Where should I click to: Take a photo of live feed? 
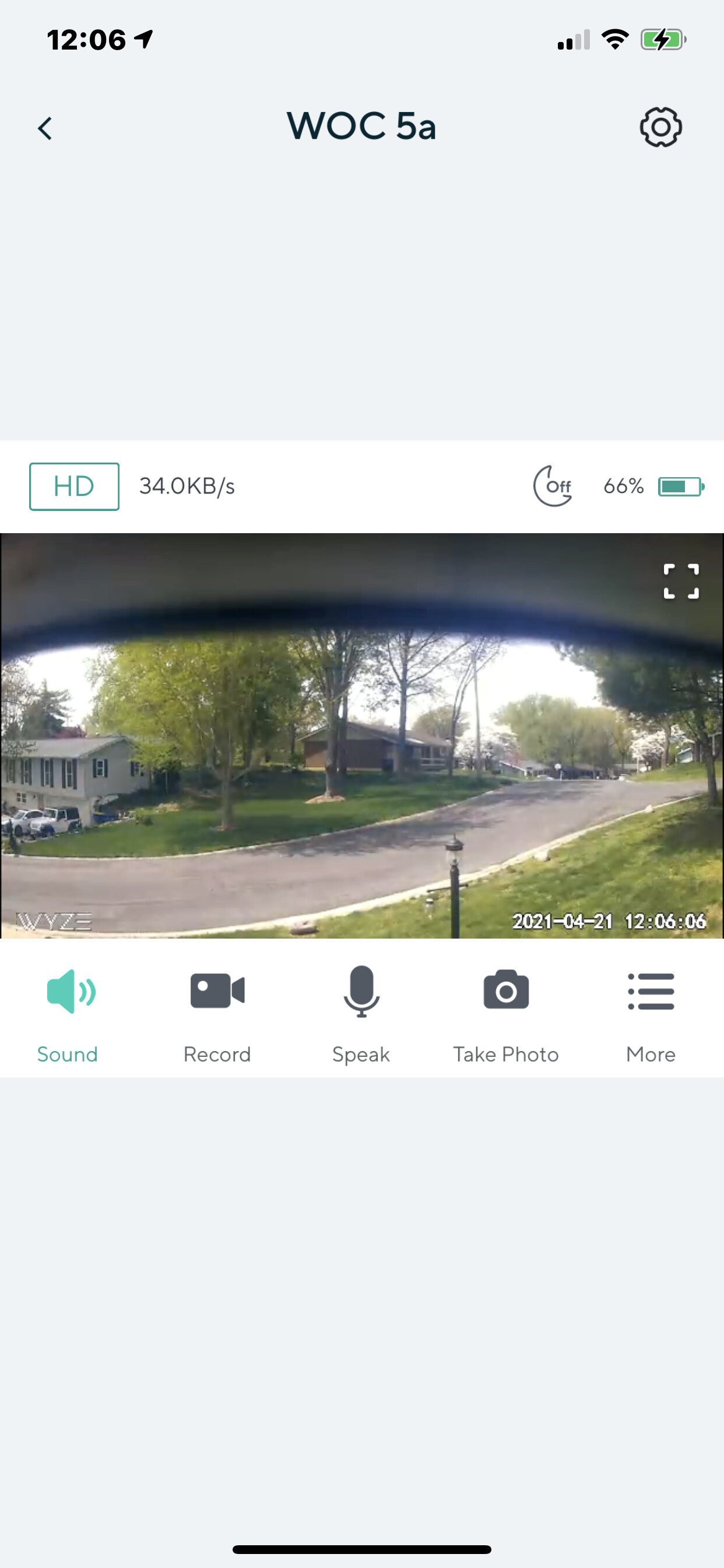(505, 1009)
